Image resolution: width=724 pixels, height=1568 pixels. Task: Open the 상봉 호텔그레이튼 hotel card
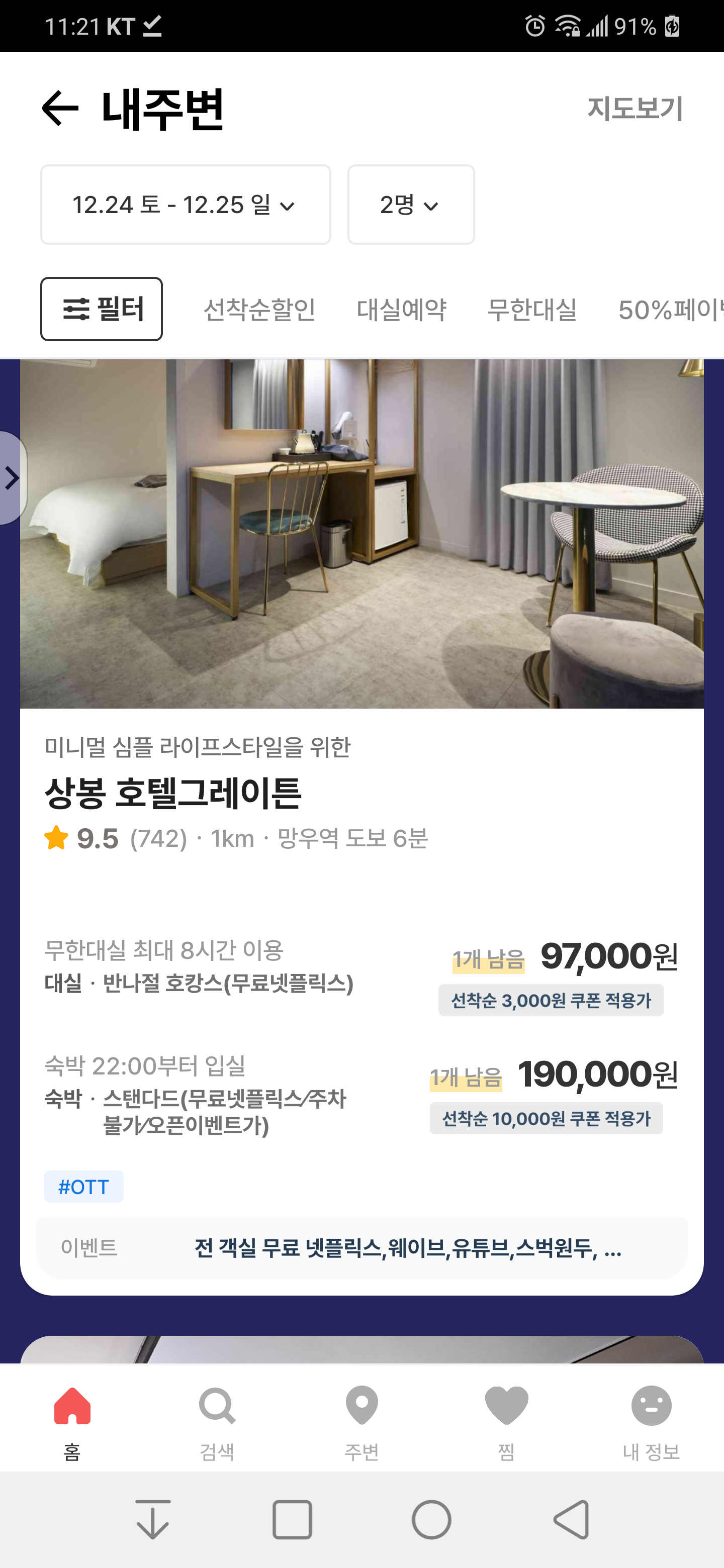coord(361,827)
